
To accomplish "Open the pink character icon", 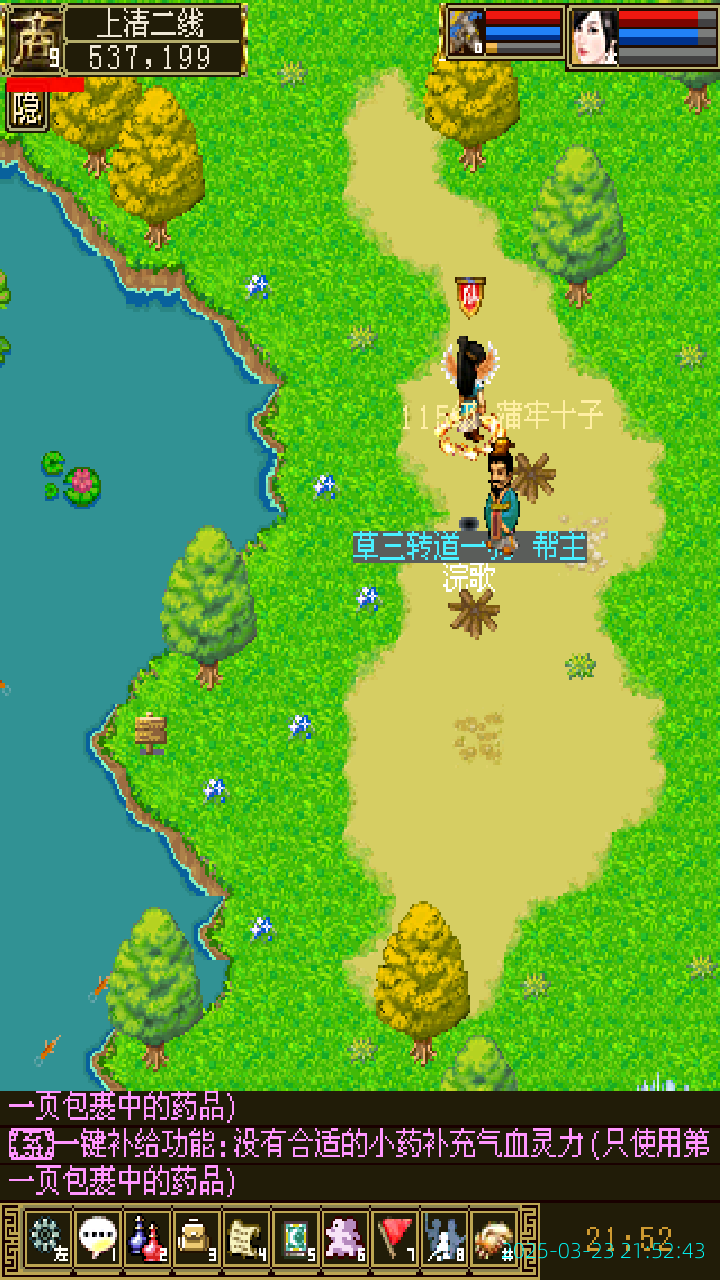I will pos(346,1239).
